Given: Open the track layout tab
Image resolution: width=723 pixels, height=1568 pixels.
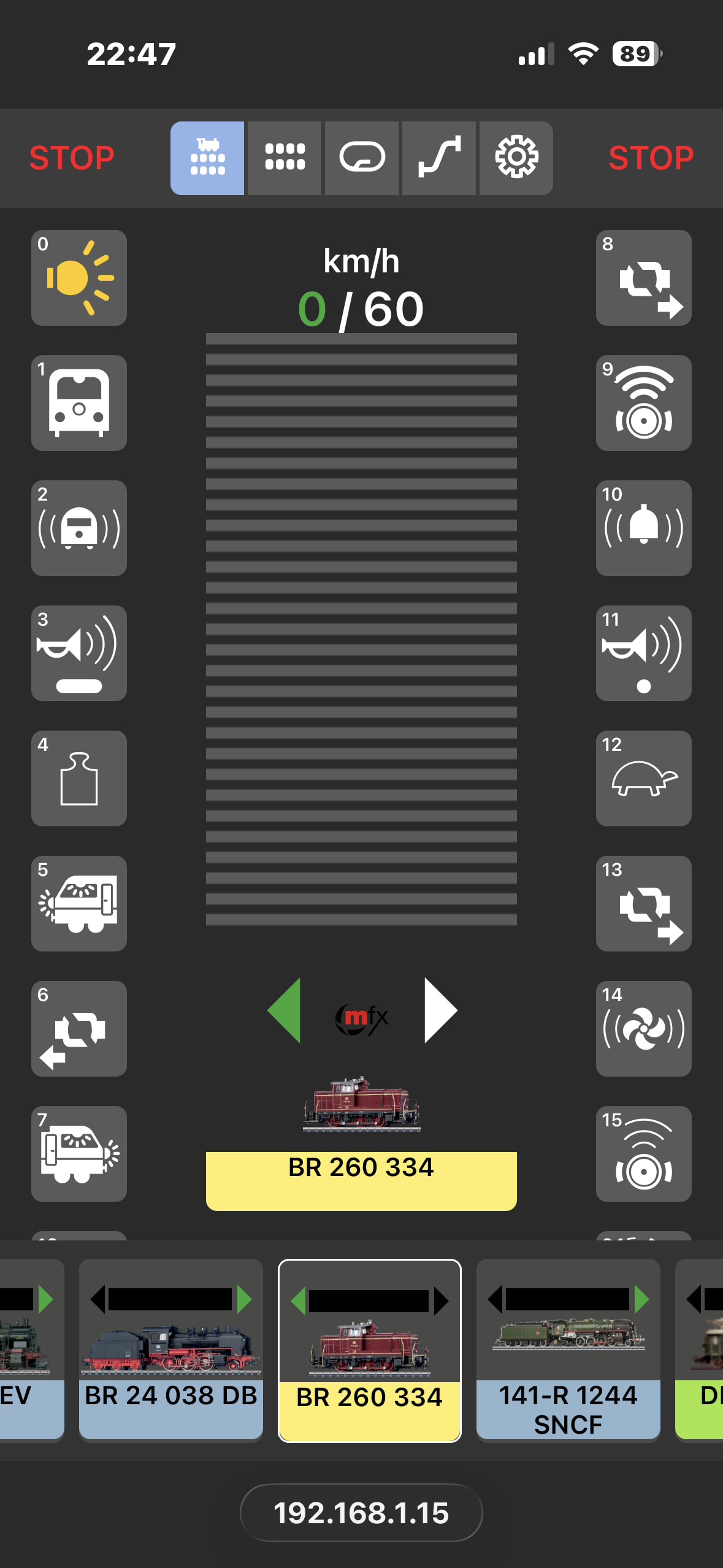Looking at the screenshot, I should coord(362,158).
